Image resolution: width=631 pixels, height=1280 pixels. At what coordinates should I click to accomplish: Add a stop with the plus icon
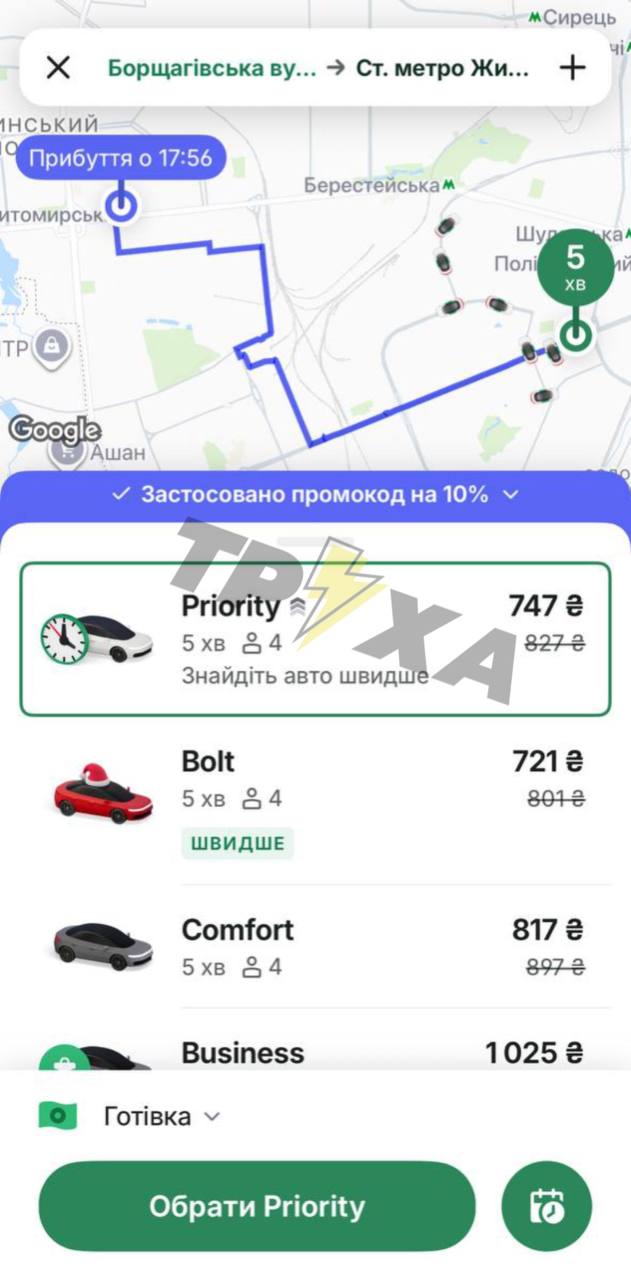572,68
